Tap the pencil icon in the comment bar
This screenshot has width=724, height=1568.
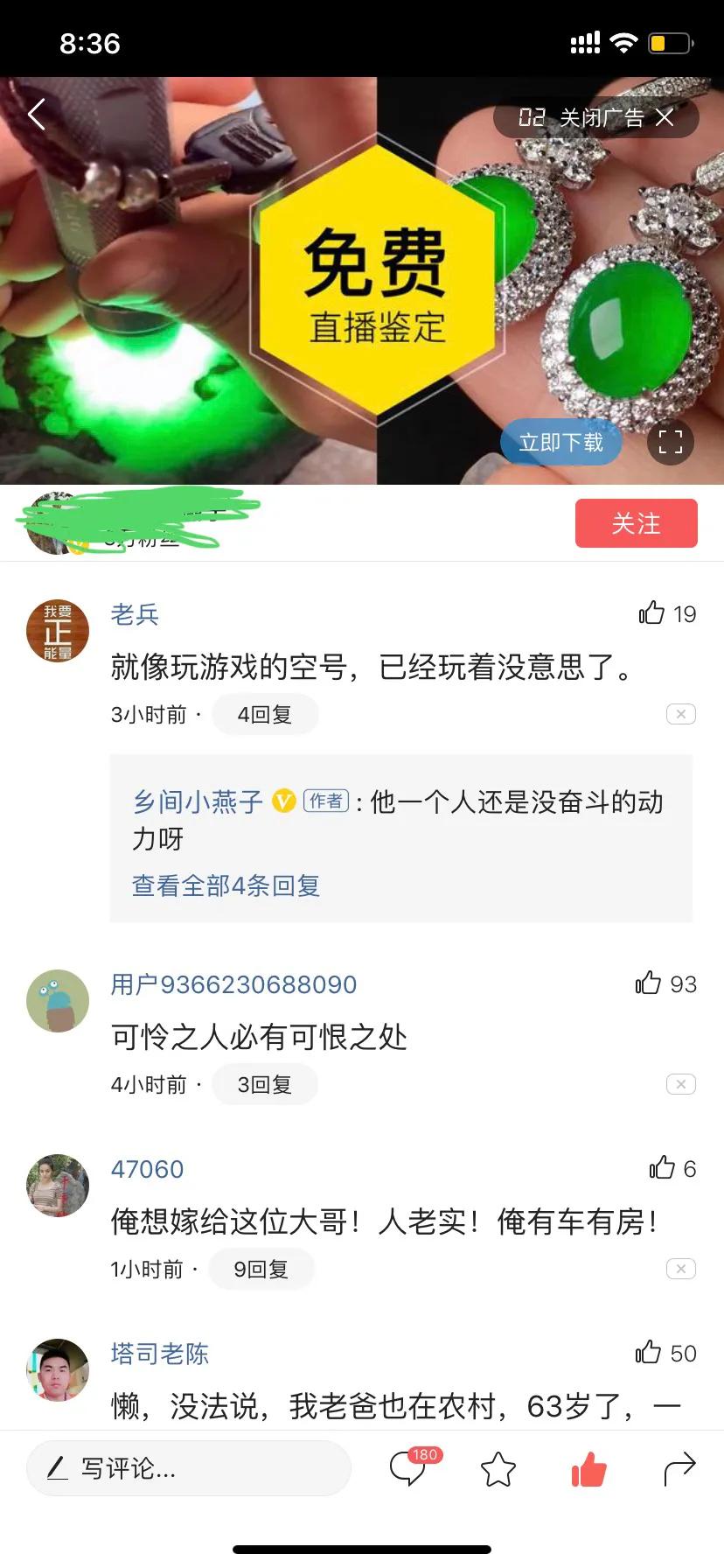pyautogui.click(x=56, y=1467)
